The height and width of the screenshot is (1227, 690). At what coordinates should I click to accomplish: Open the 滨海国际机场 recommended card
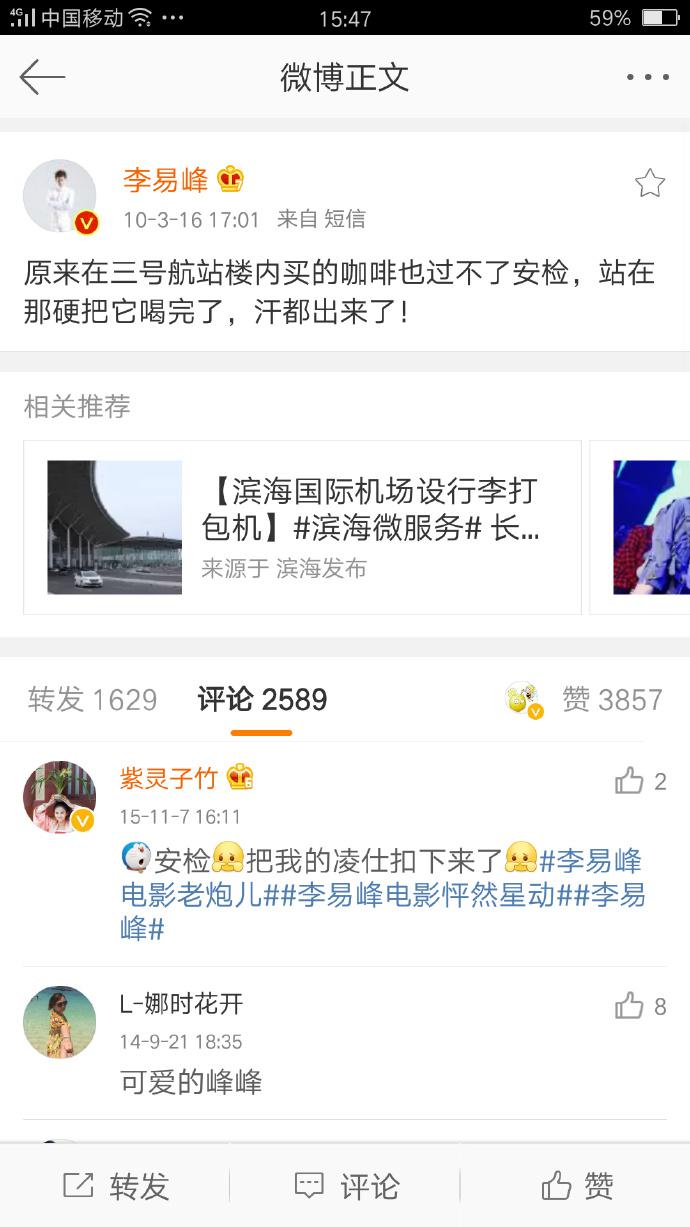click(x=302, y=527)
